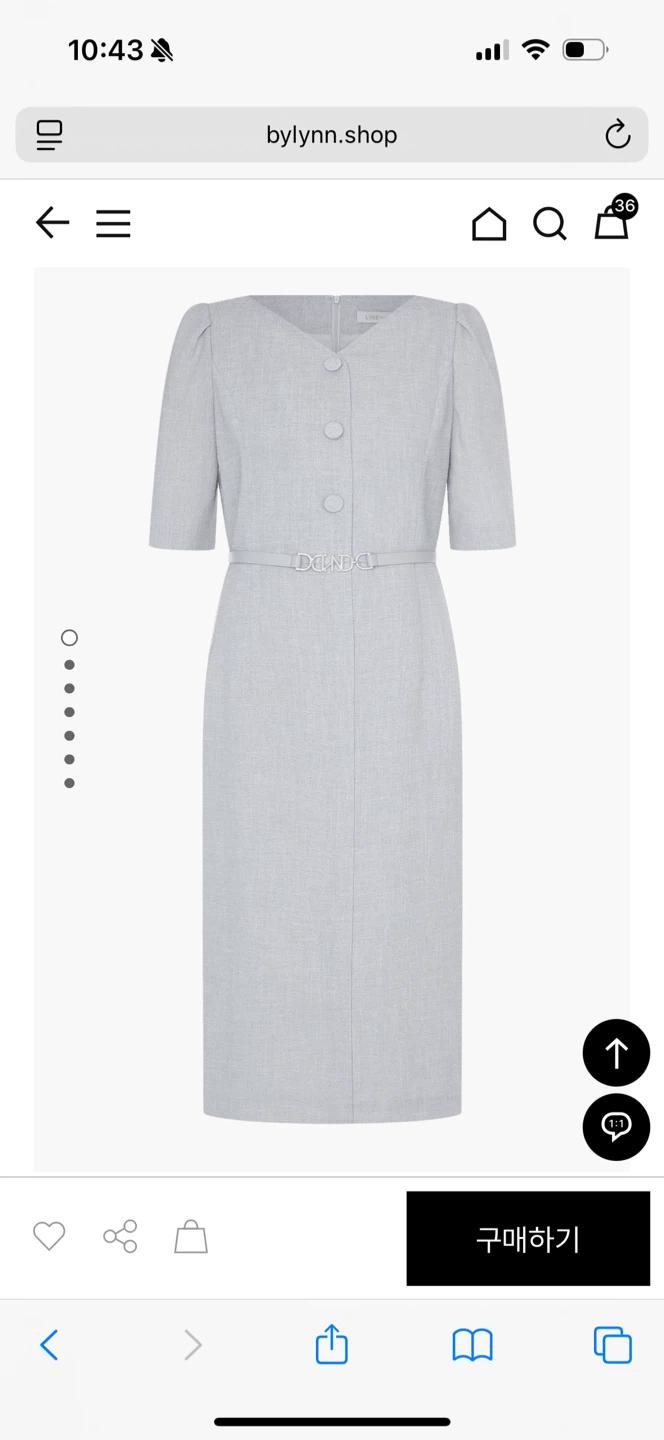Screen dimensions: 664x1440
Task: Tap the 구매하기 purchase button
Action: pos(528,1238)
